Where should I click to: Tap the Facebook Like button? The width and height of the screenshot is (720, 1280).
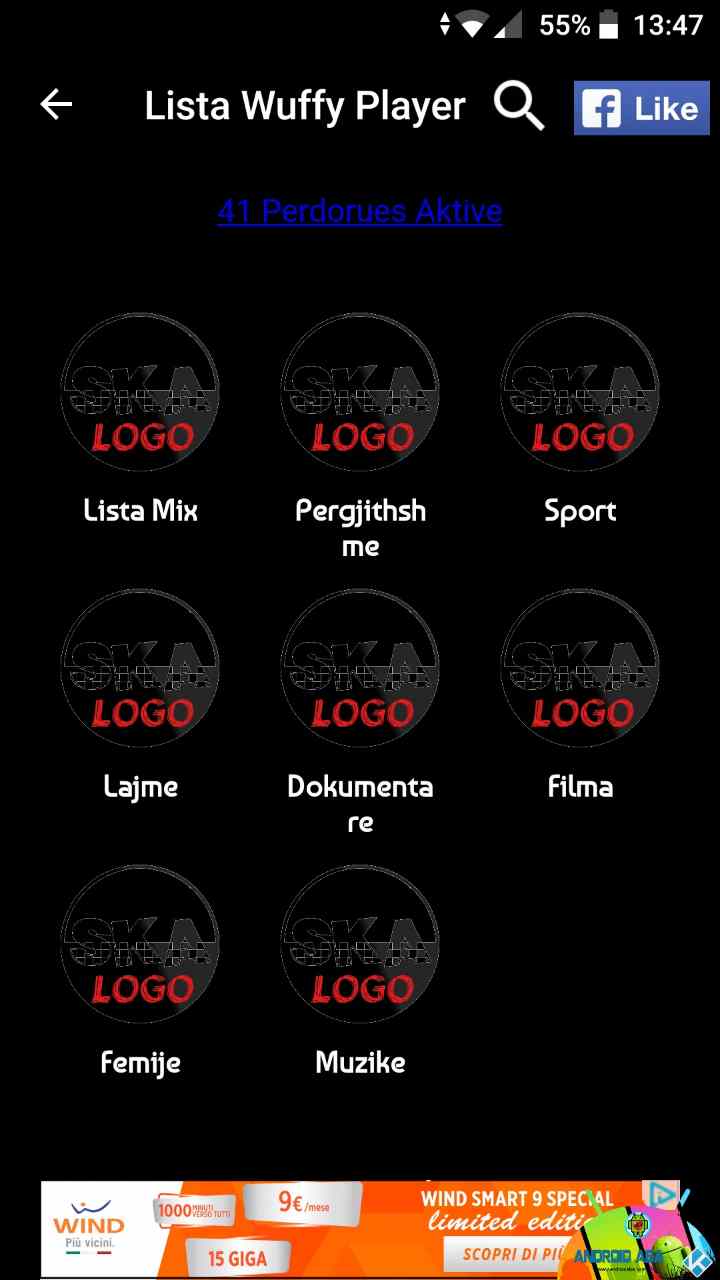[642, 108]
